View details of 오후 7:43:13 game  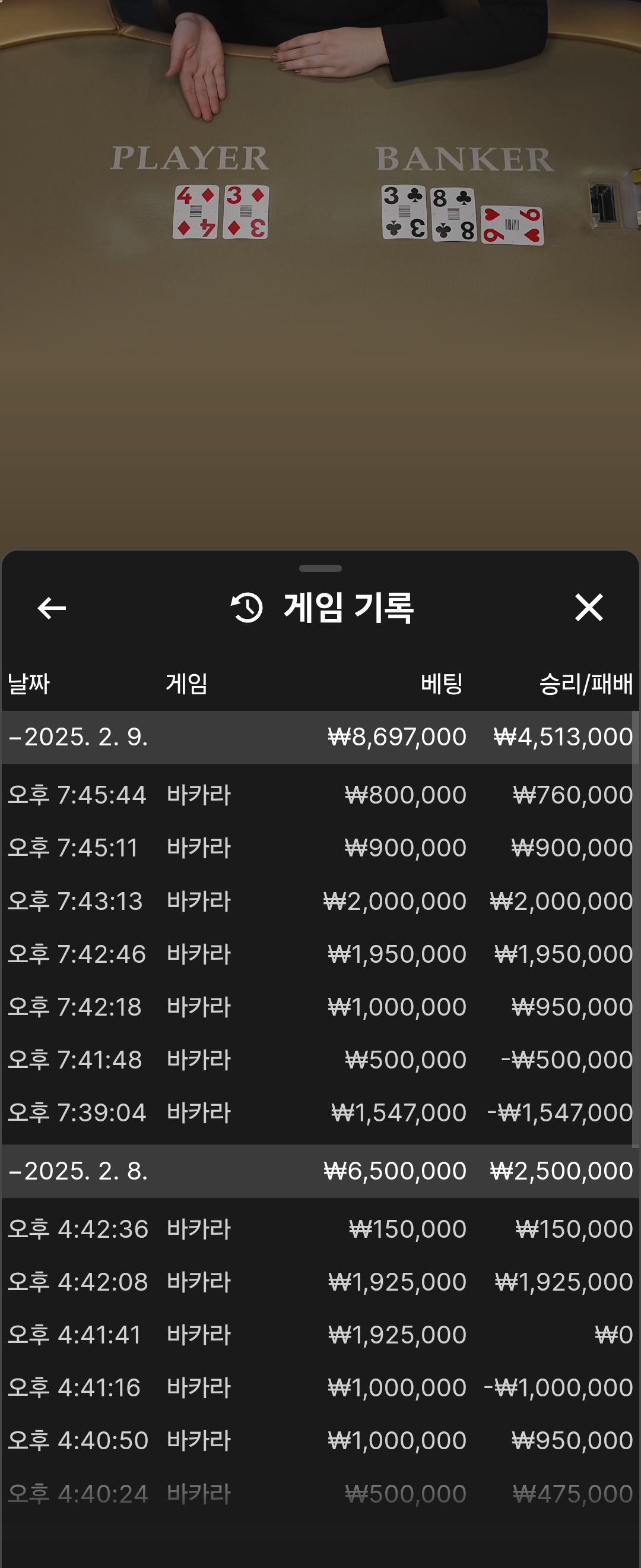[320, 901]
